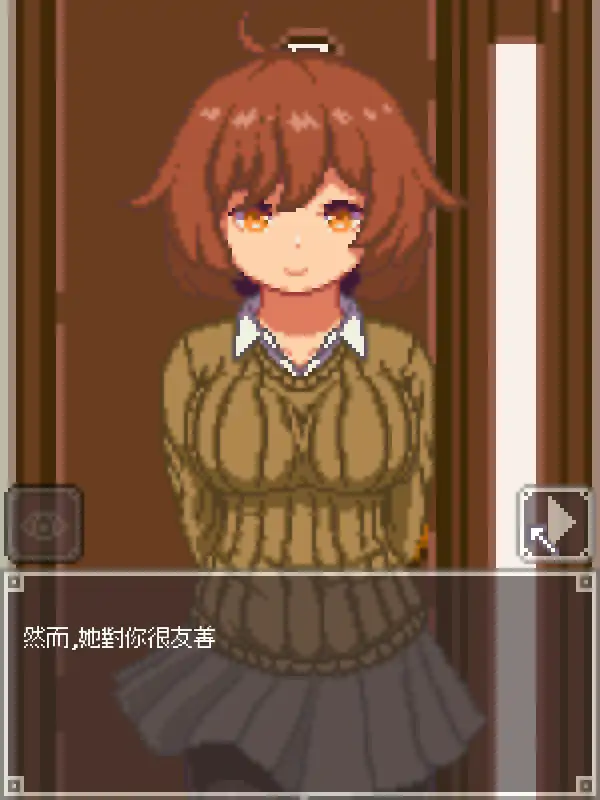Tap the skip-forward arrow button
Image resolution: width=600 pixels, height=800 pixels.
[x=555, y=524]
